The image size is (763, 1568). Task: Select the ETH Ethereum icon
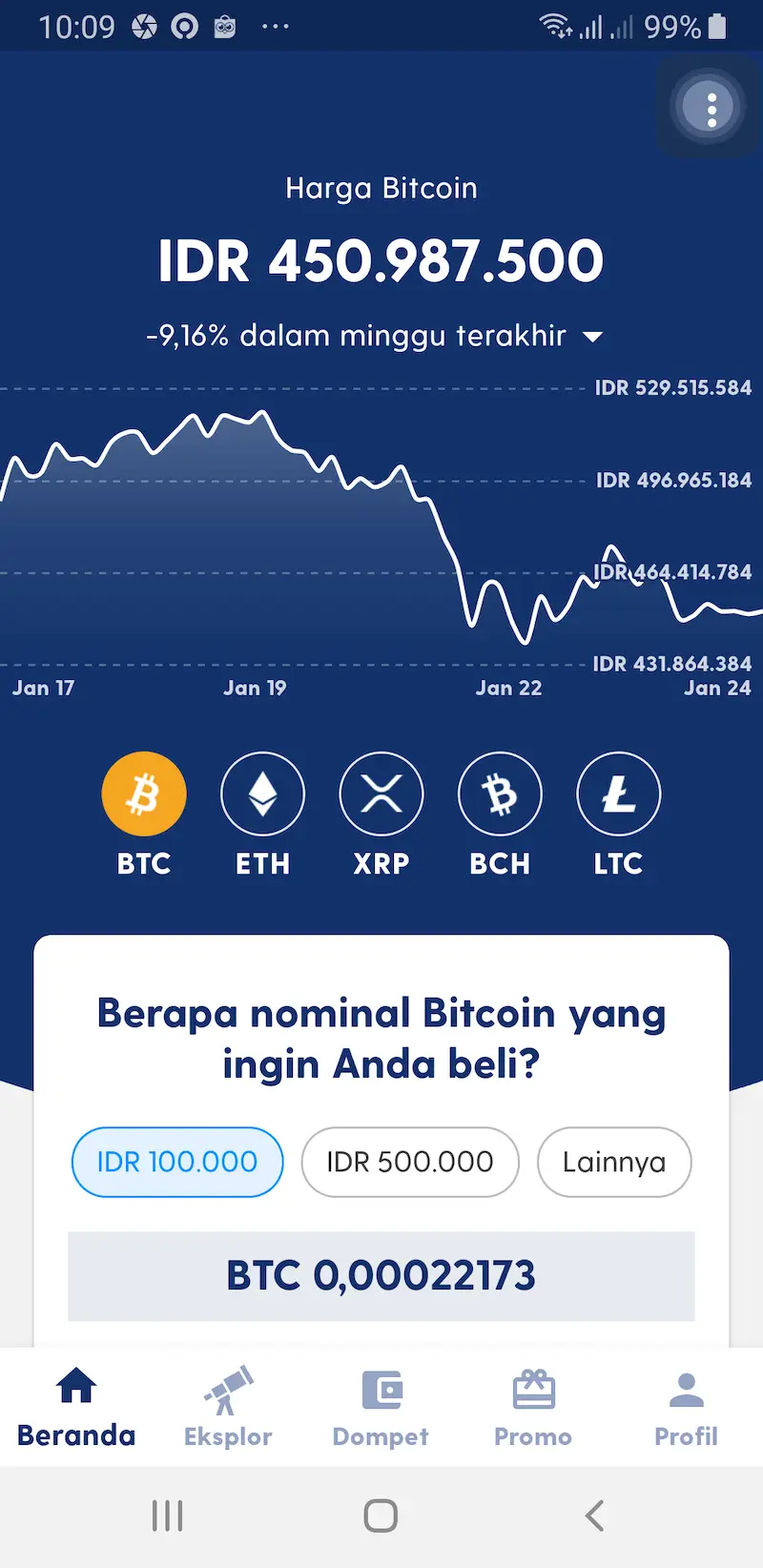262,794
